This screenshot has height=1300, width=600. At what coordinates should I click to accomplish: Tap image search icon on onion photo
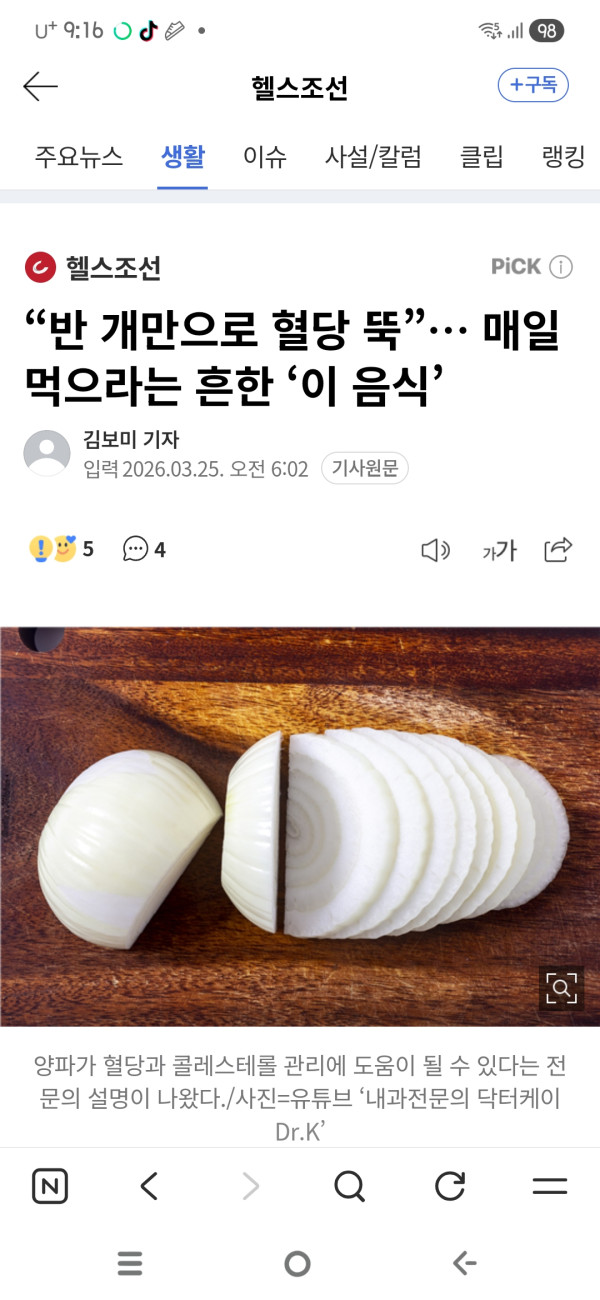click(x=561, y=989)
